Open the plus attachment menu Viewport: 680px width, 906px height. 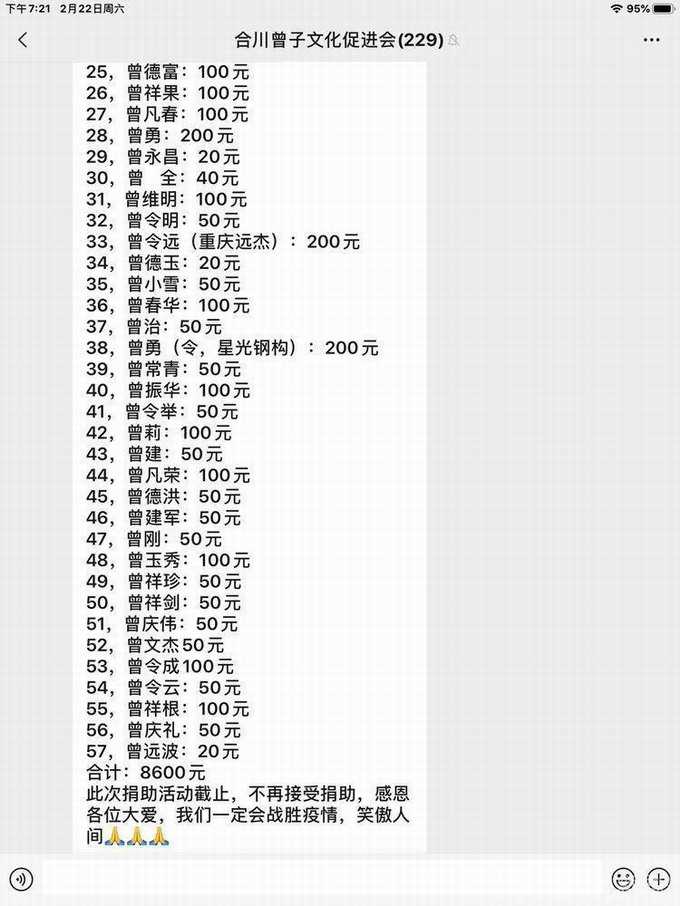659,880
